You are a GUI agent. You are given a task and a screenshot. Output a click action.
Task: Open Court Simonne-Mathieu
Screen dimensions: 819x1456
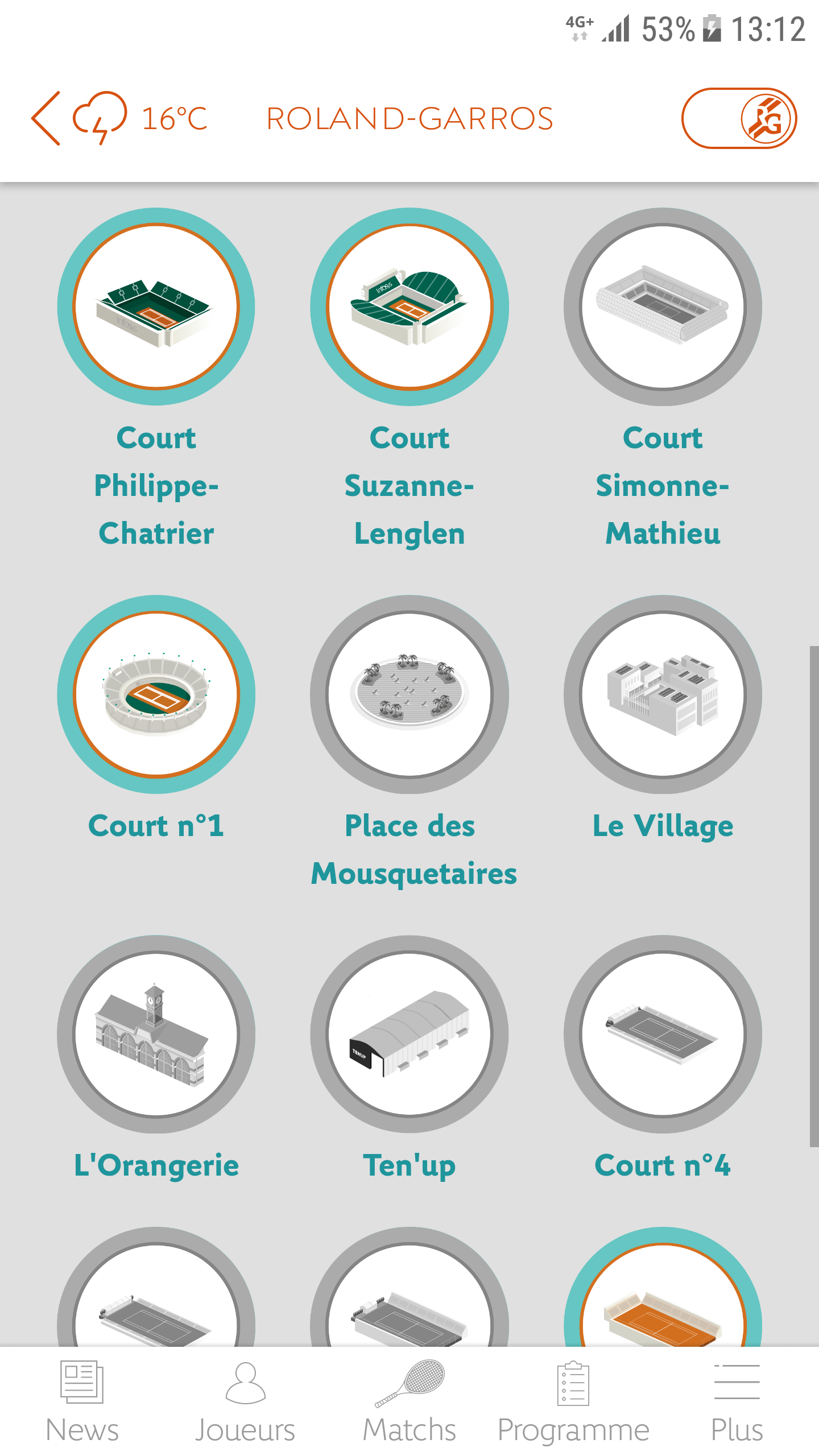click(x=663, y=307)
